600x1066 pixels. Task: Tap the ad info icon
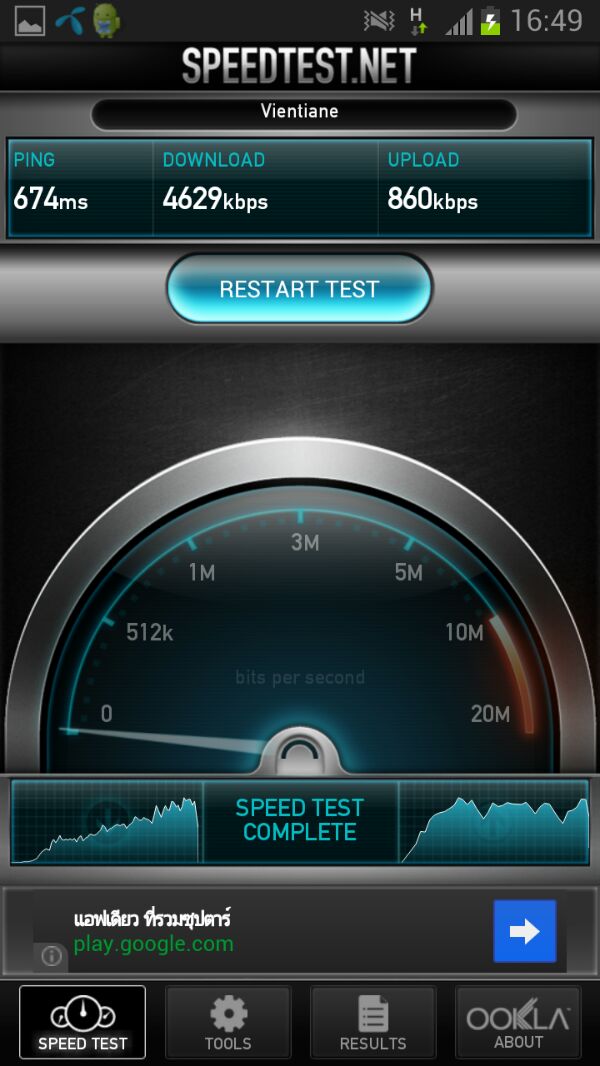tap(52, 956)
